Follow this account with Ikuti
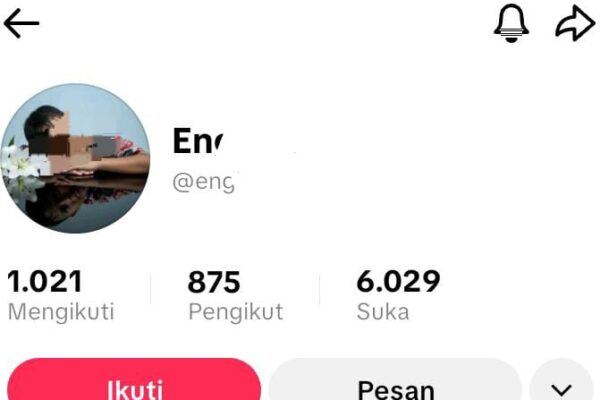The height and width of the screenshot is (400, 600). (135, 385)
